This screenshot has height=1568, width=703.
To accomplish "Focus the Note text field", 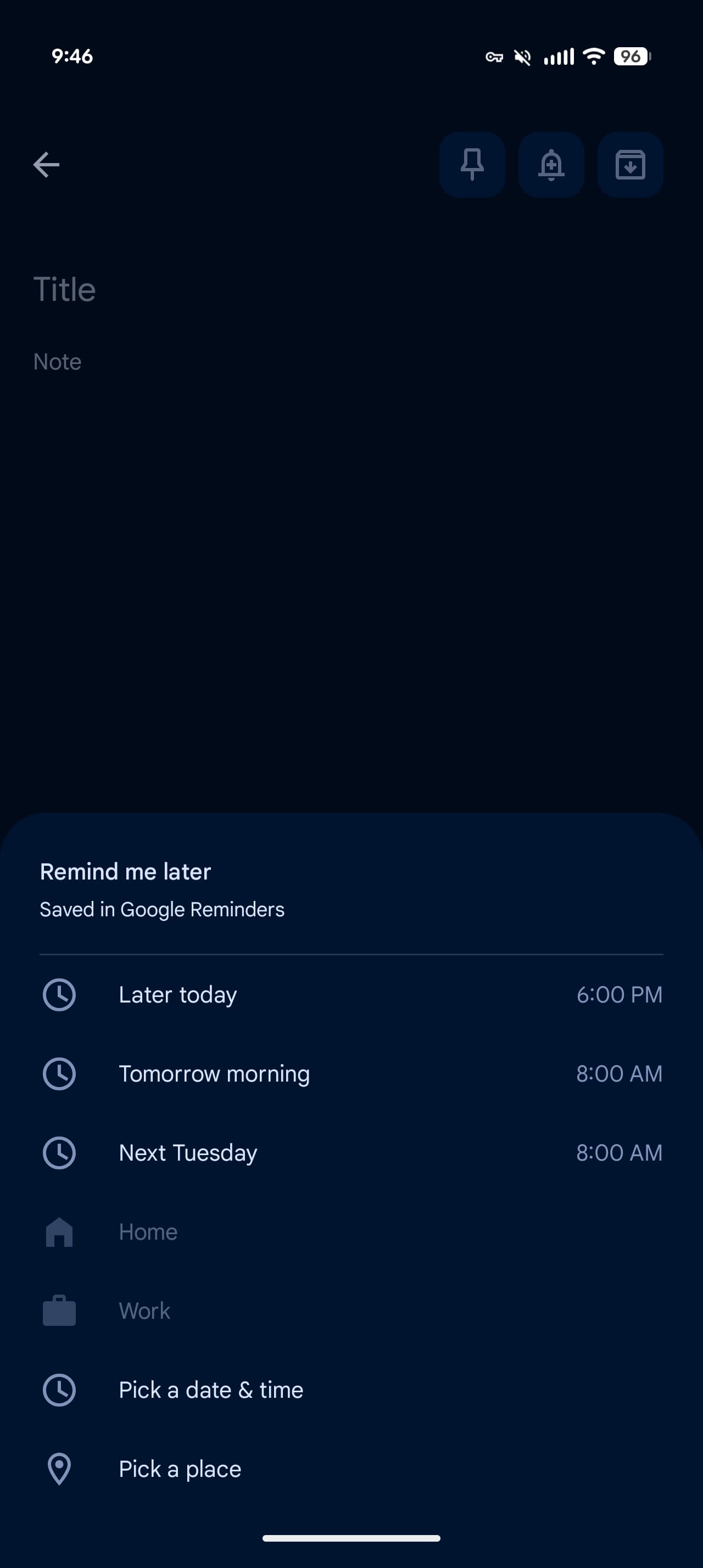I will point(58,362).
